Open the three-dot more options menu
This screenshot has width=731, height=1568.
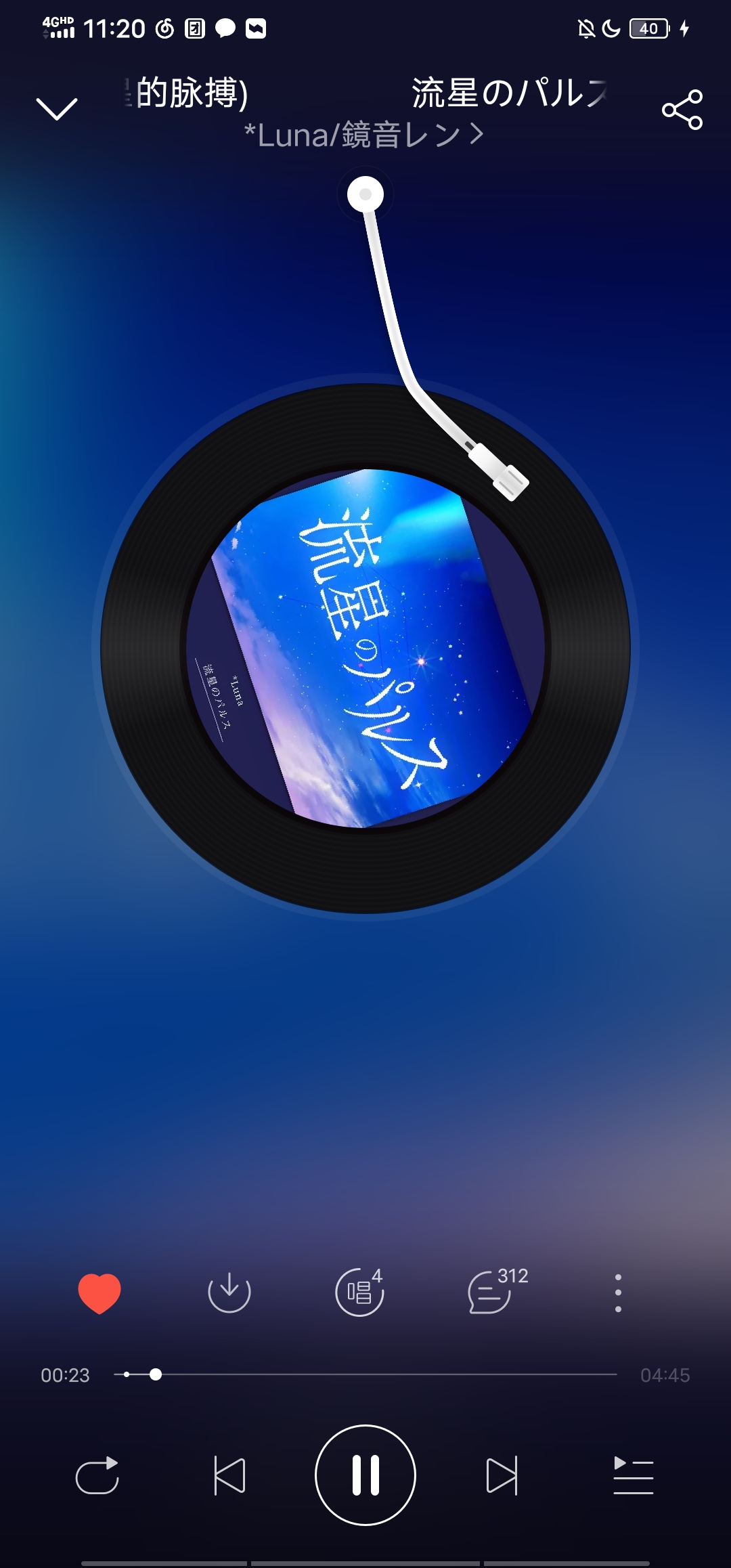click(x=618, y=1292)
